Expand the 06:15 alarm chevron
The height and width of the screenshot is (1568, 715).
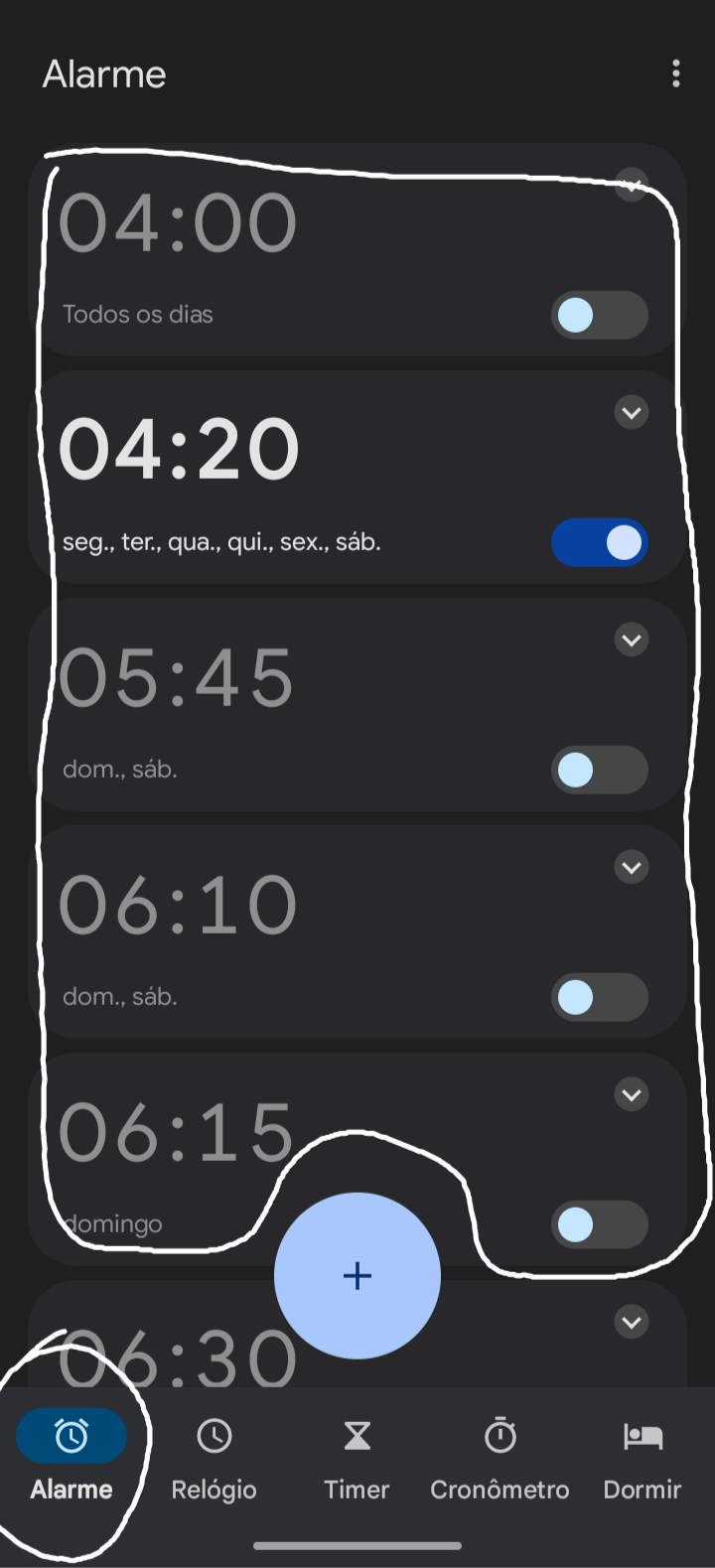point(632,1094)
